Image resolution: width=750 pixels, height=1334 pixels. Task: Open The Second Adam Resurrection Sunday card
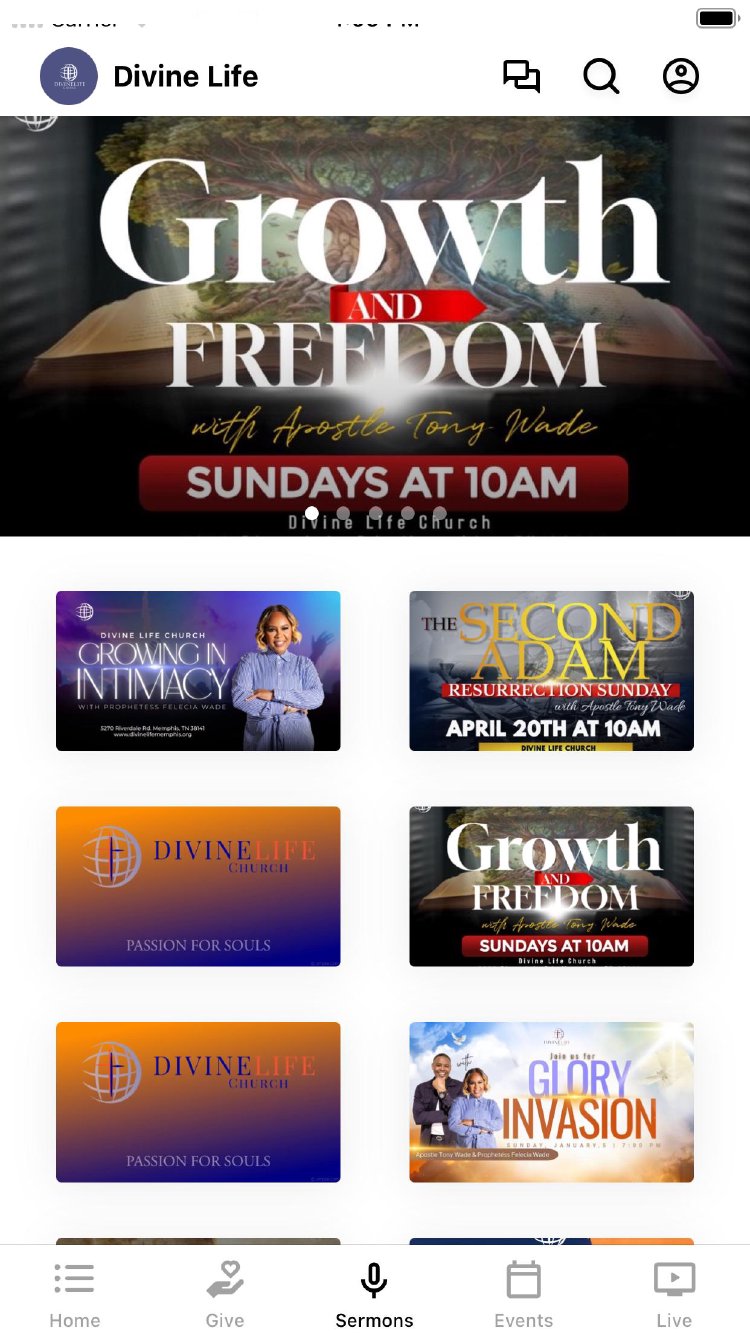click(551, 671)
